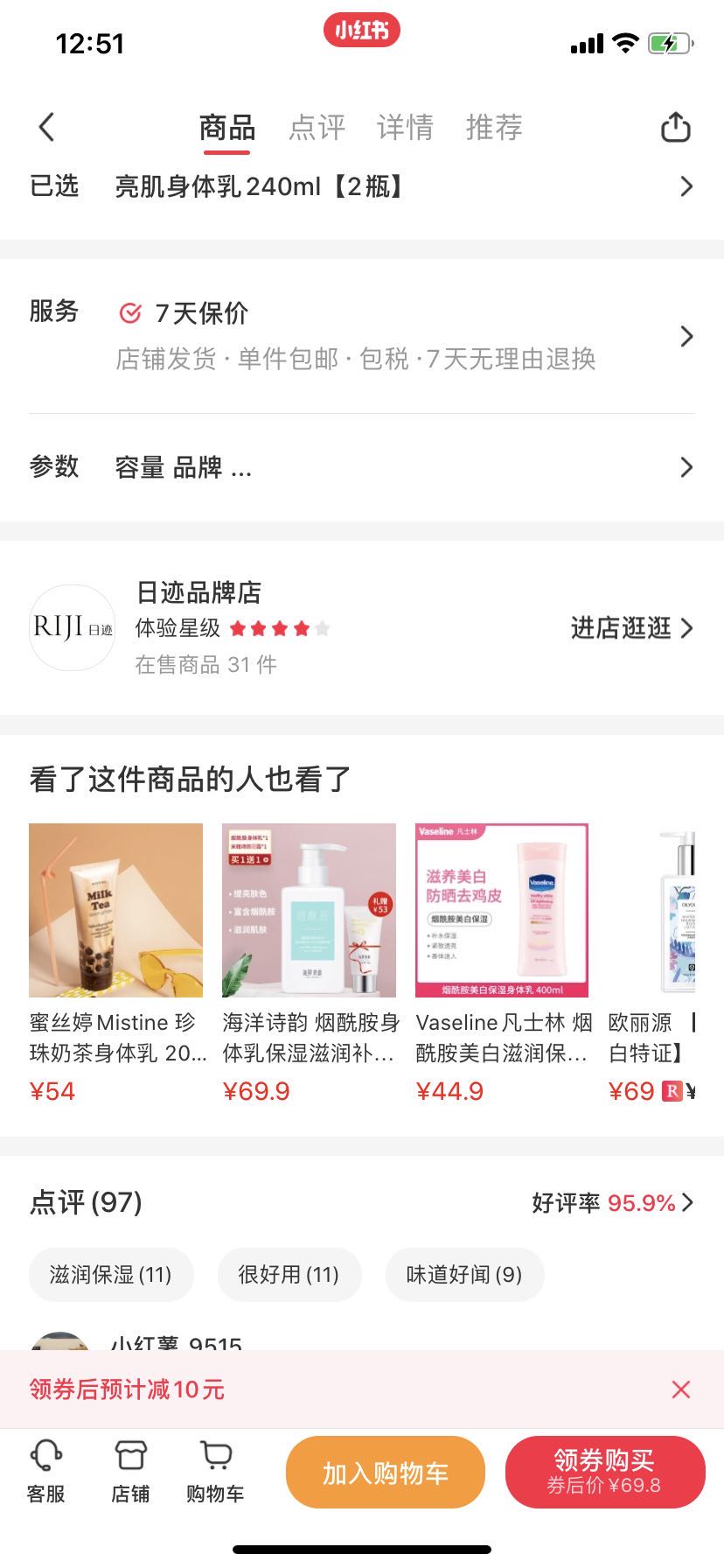Tap 加入购物车 to add to cart
Viewport: 724px width, 1568px height.
pyautogui.click(x=386, y=1473)
